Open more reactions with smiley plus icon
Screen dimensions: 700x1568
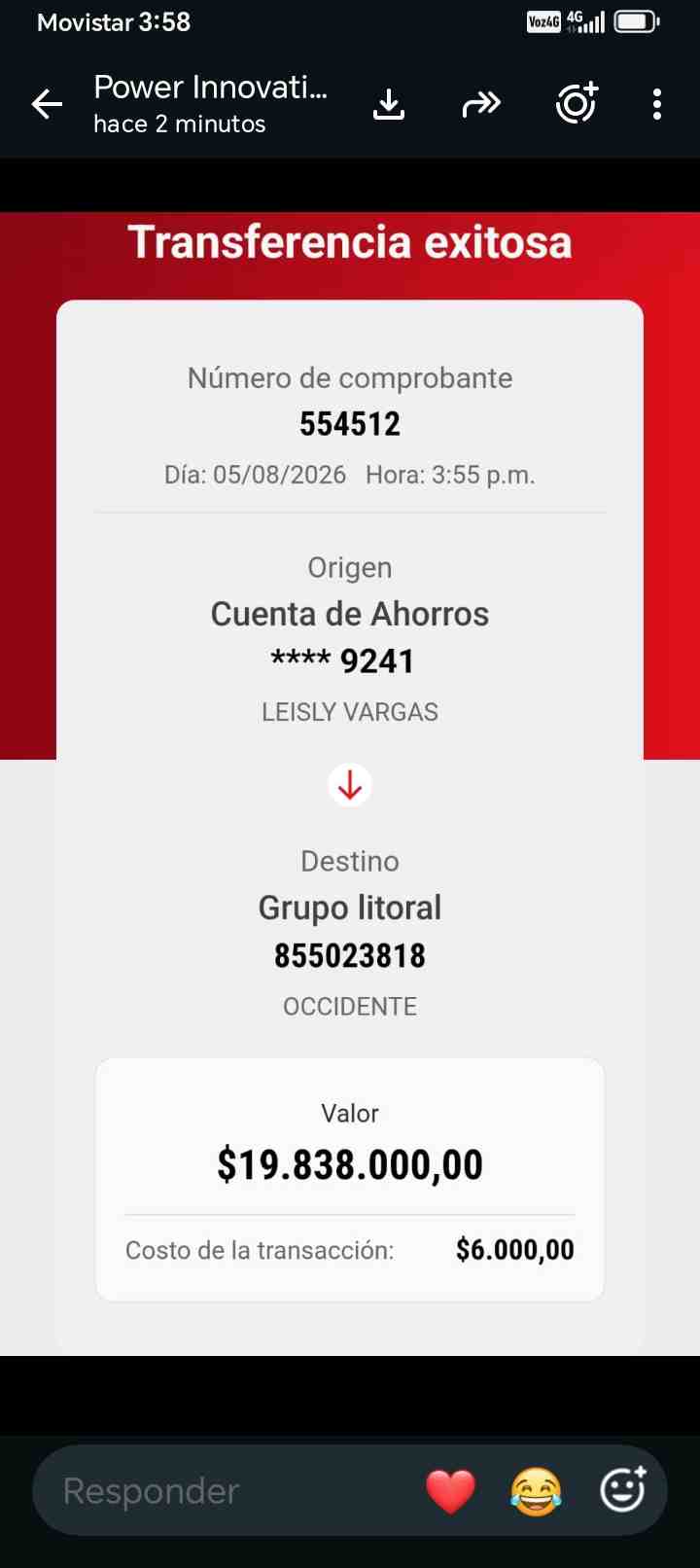click(623, 1489)
